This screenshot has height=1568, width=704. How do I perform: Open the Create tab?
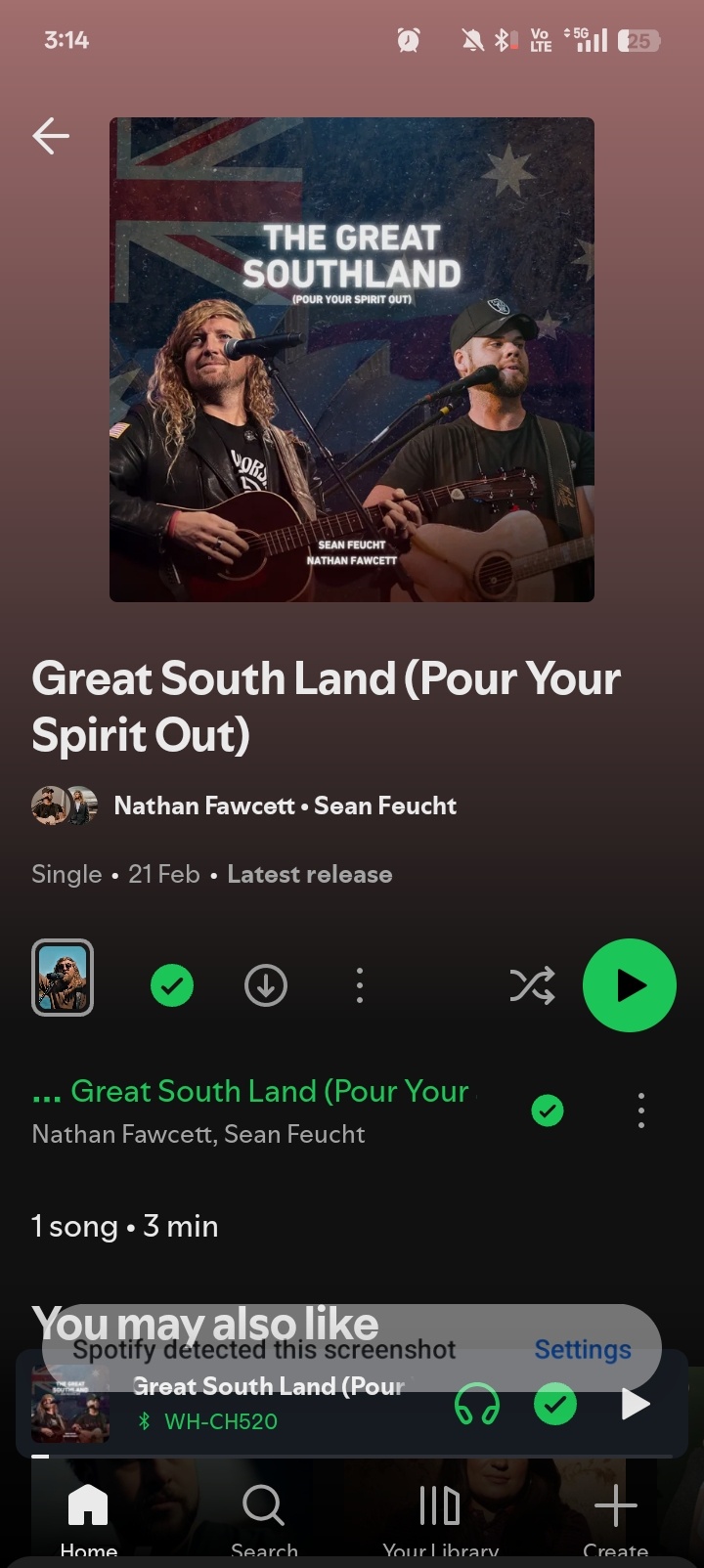(x=615, y=1517)
